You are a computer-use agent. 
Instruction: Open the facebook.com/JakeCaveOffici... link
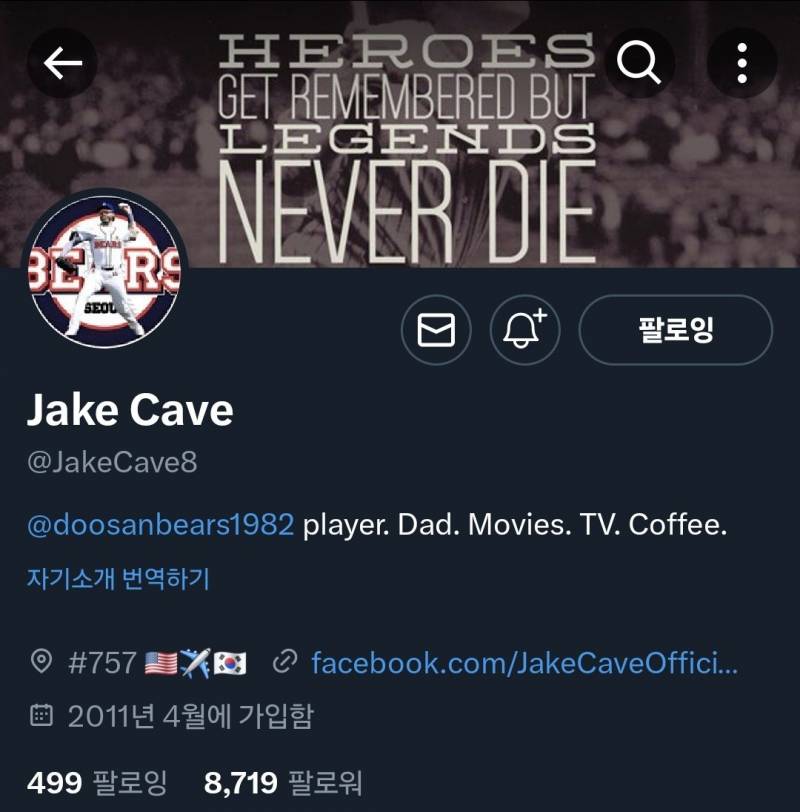524,663
